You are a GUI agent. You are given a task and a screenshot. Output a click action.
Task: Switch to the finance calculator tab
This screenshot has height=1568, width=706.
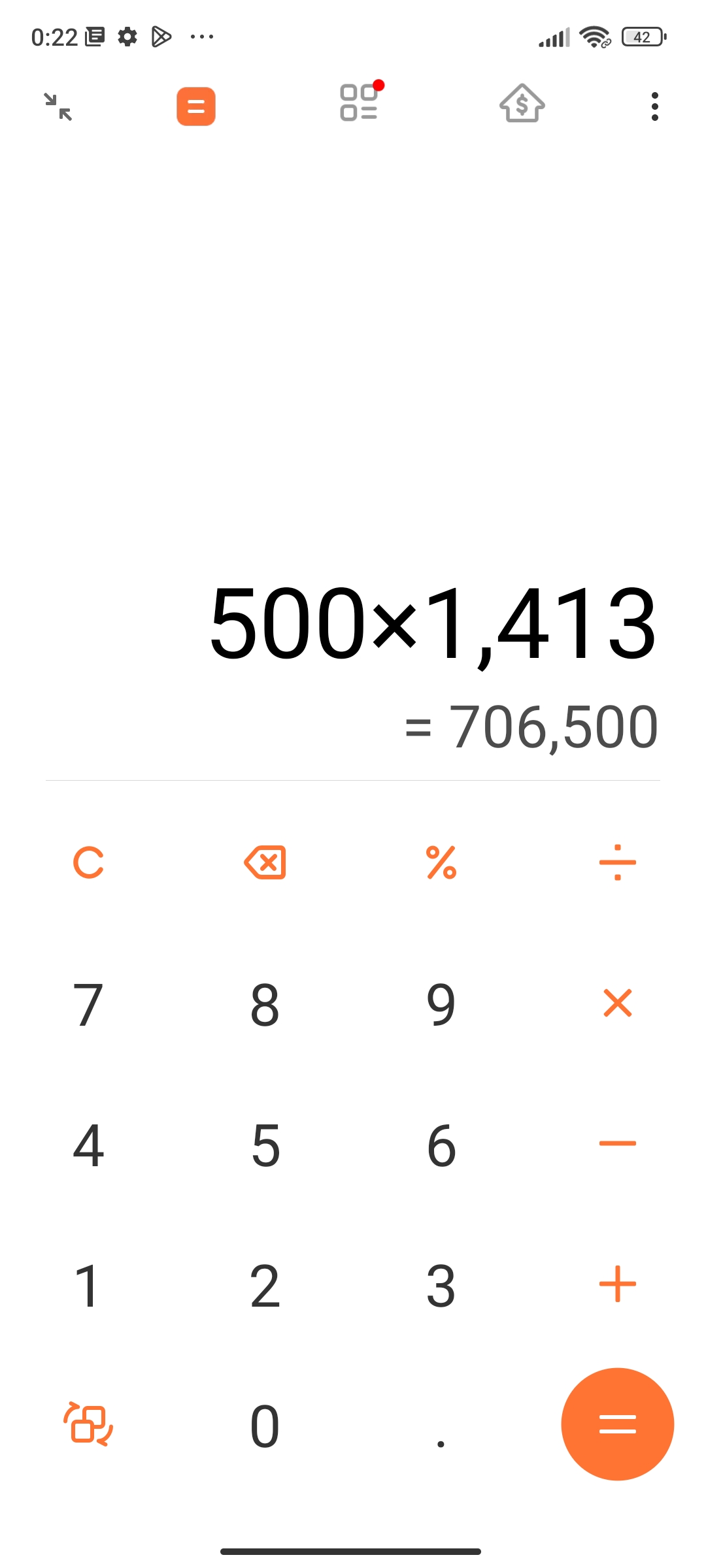click(x=522, y=105)
